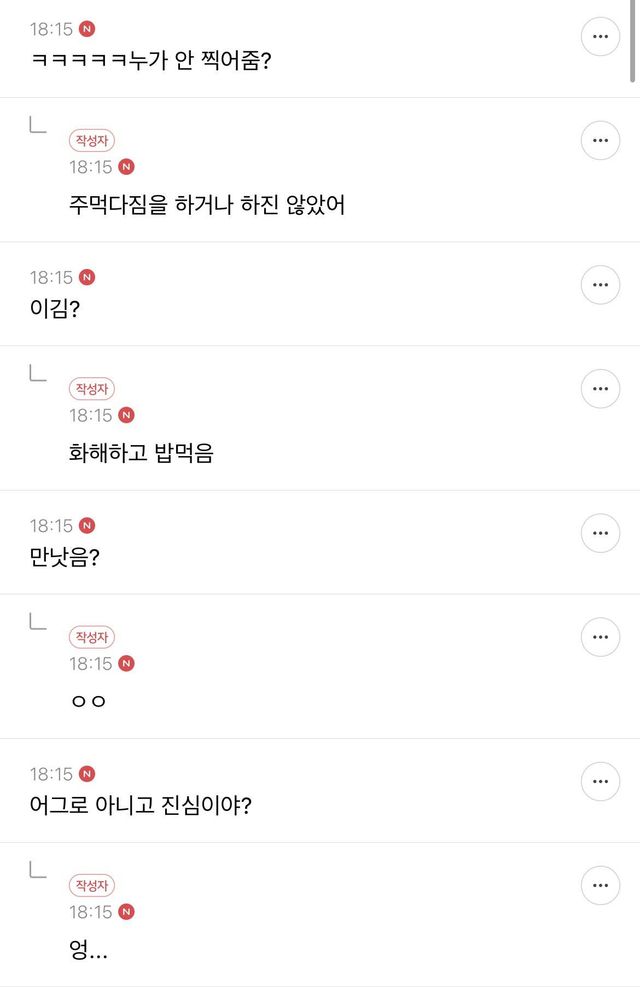Open menu for "어그로 아니고 진심이야?" comment
Viewport: 640px width, 987px height.
tap(600, 781)
